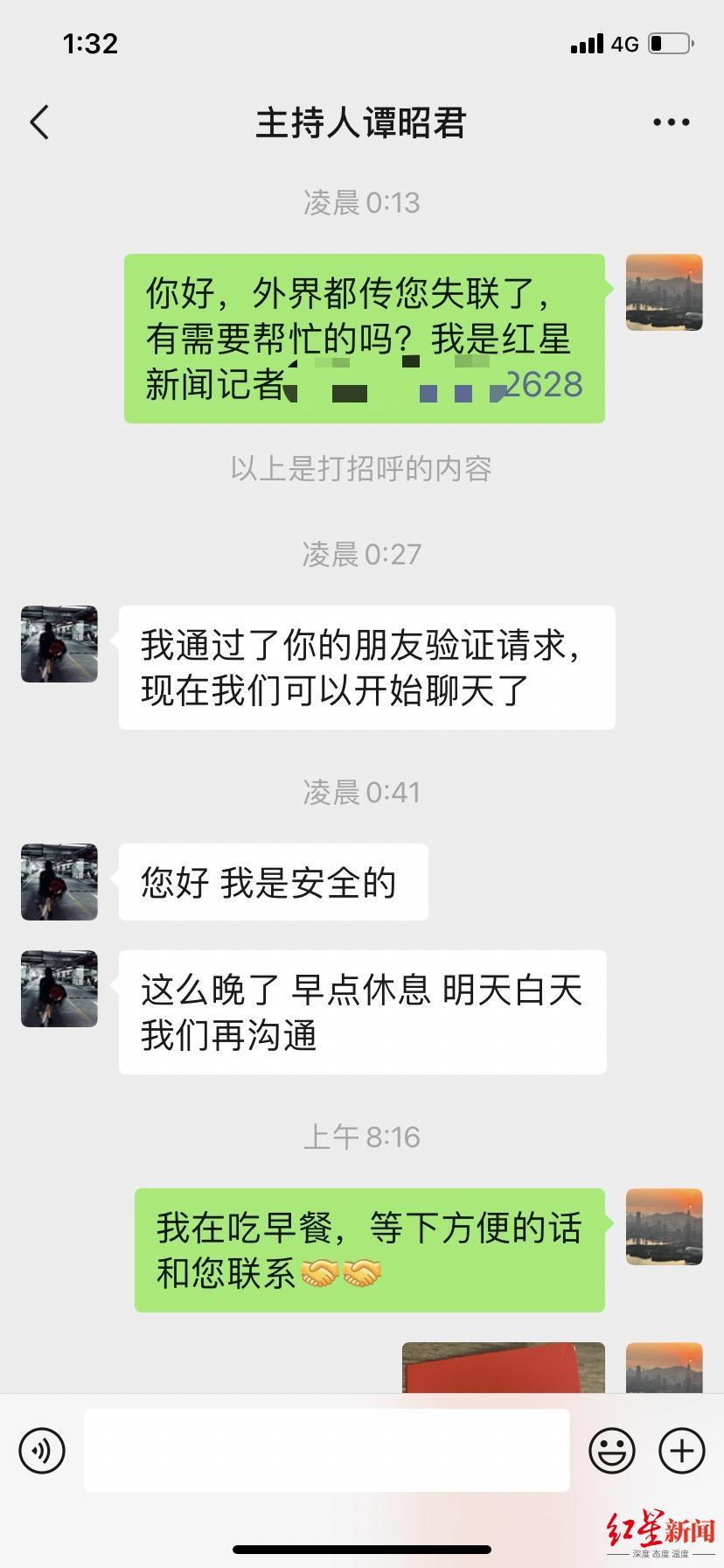Tap the green breakfast message with handshake emojis
Screen dimensions: 724x1568
click(x=367, y=1249)
